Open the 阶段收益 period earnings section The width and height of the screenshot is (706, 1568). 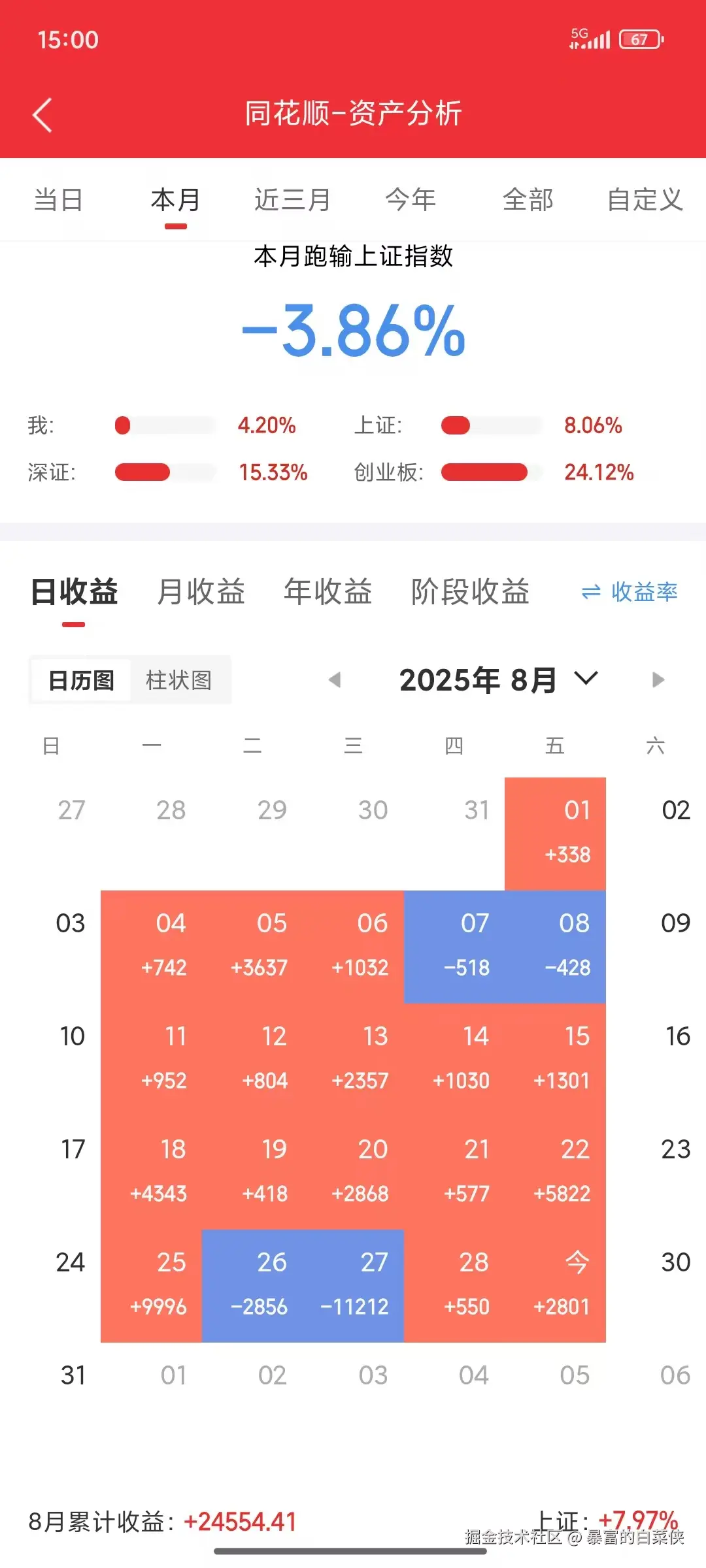tap(470, 593)
